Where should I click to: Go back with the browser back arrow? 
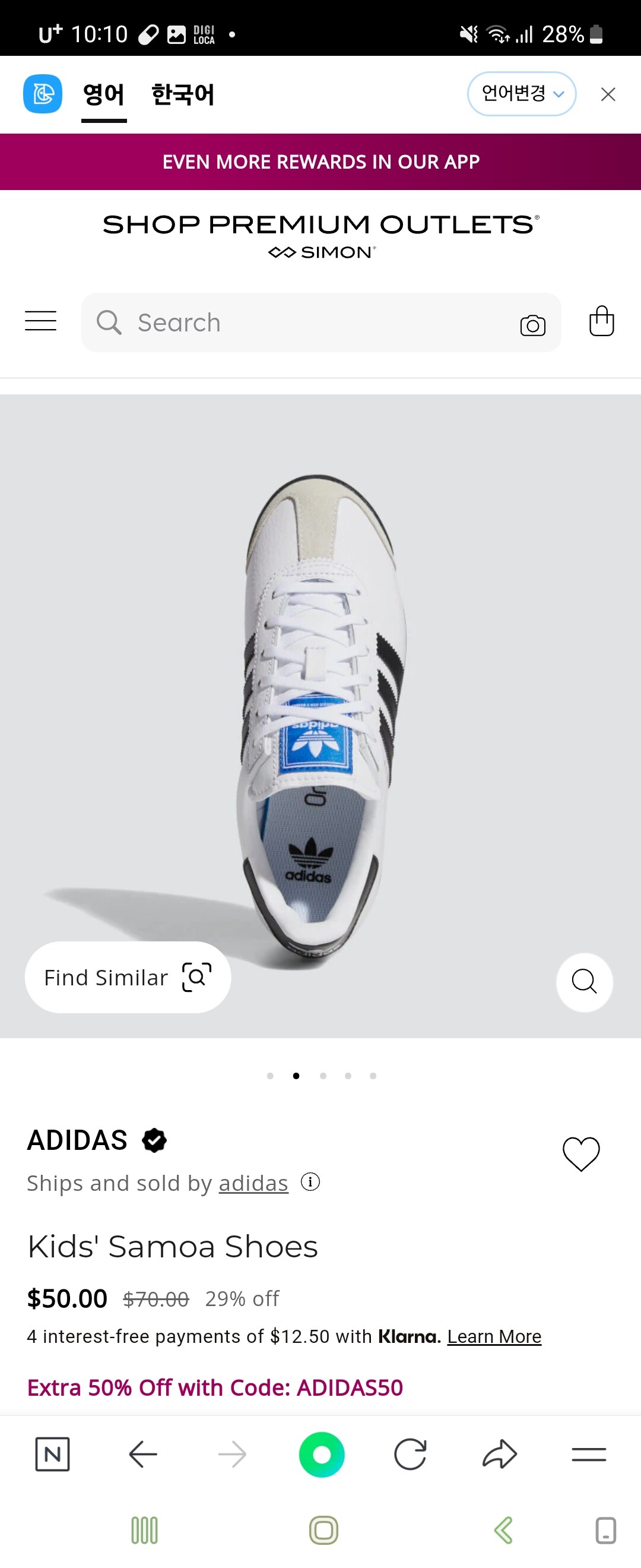pyautogui.click(x=144, y=1454)
